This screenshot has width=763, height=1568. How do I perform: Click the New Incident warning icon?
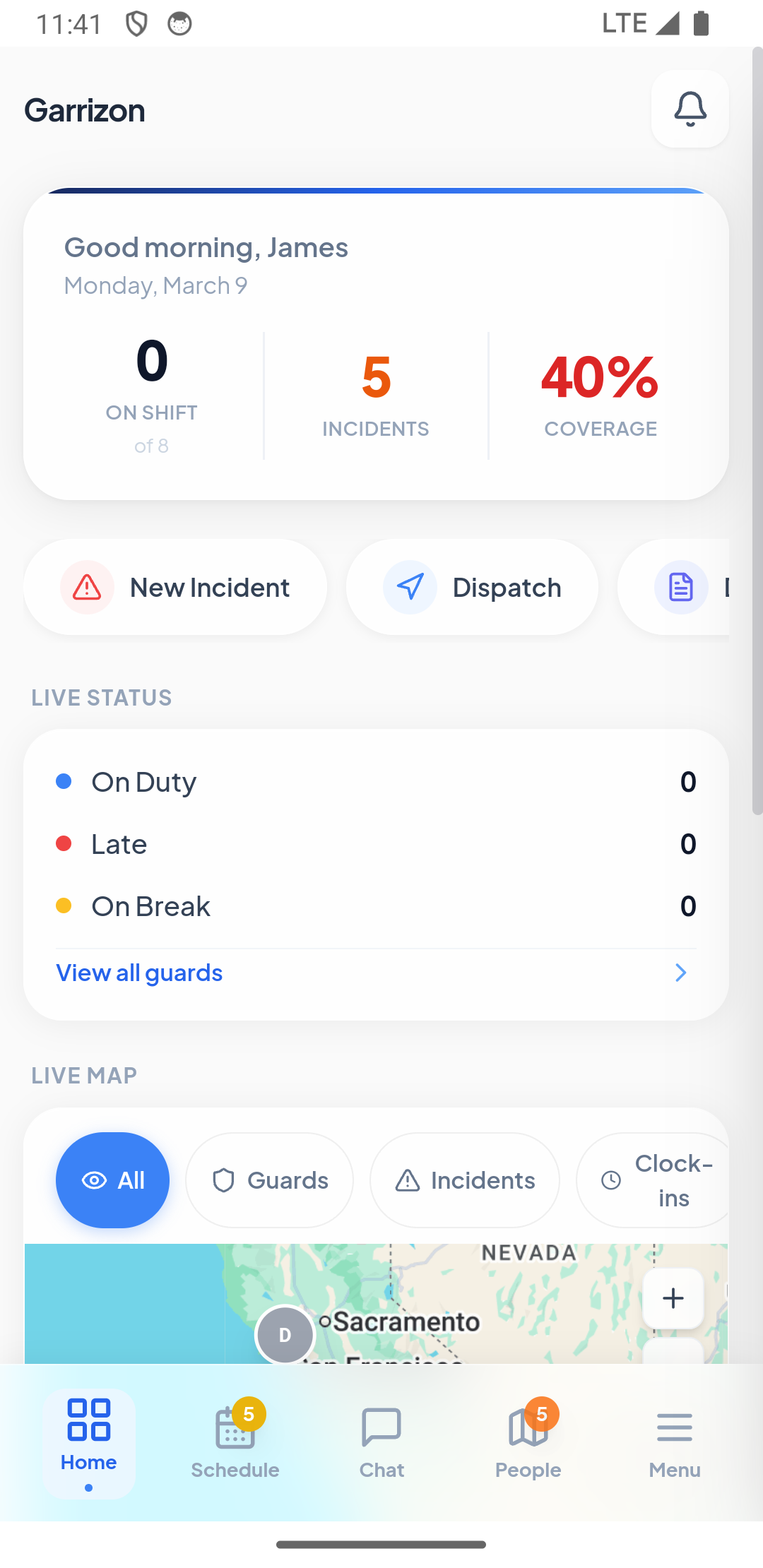coord(86,587)
